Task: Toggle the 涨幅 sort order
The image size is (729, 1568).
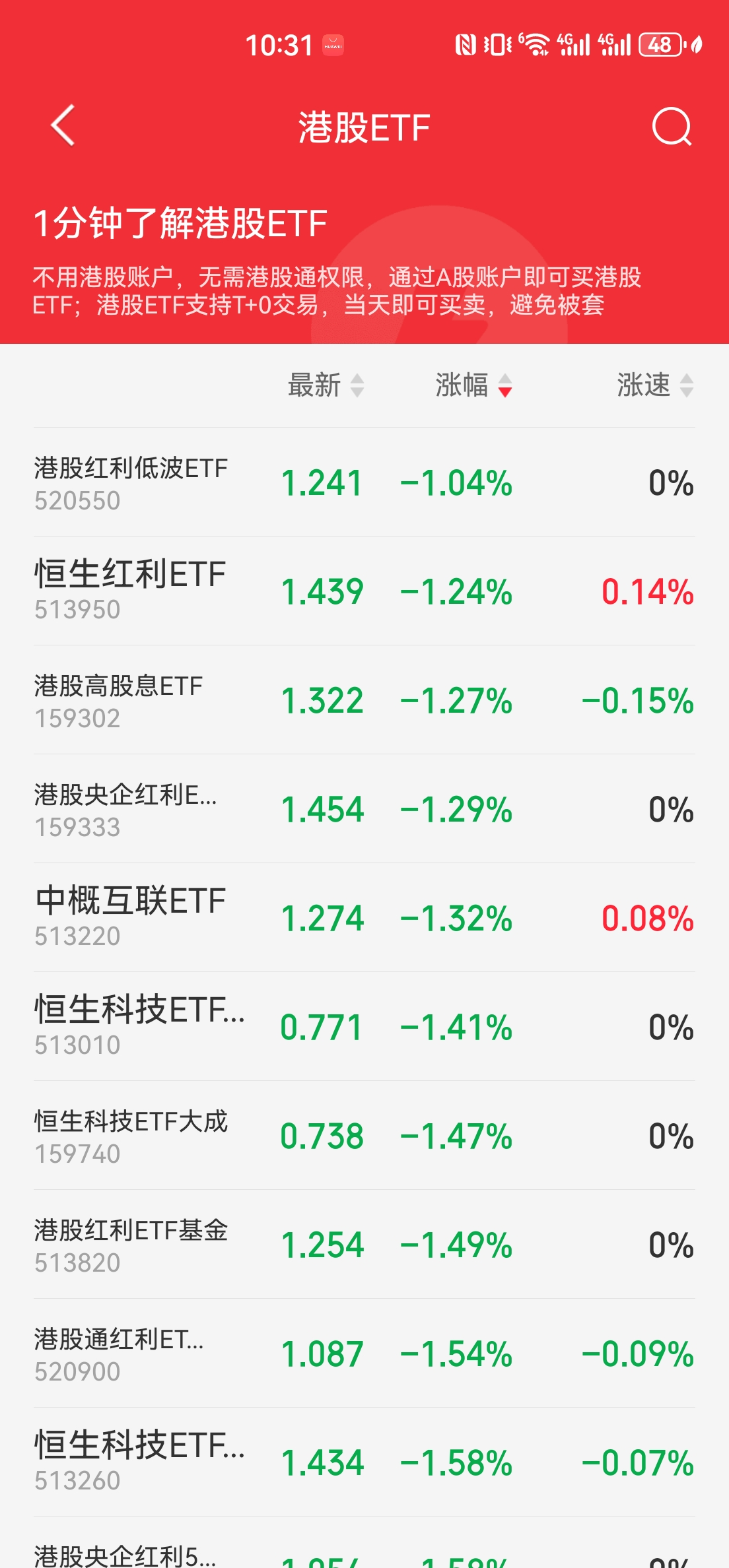Action: pyautogui.click(x=473, y=385)
